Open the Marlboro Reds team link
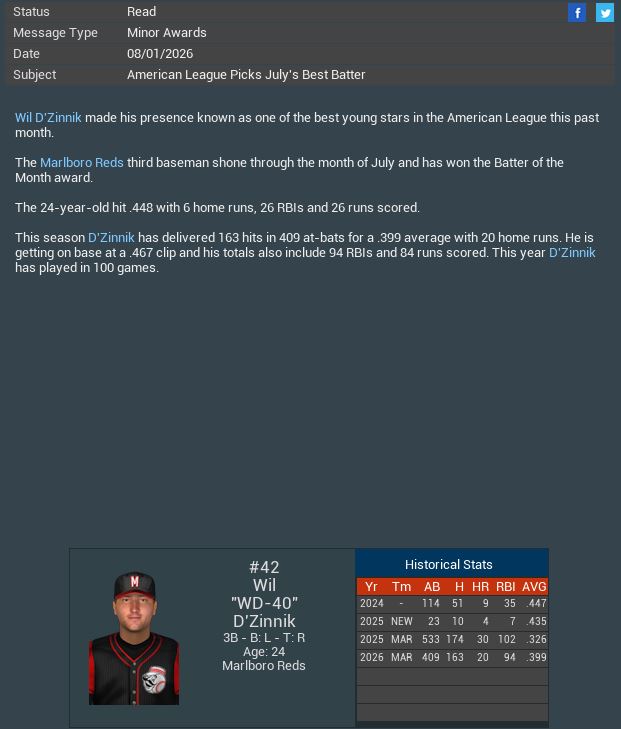Screen dimensions: 621x729 point(82,163)
